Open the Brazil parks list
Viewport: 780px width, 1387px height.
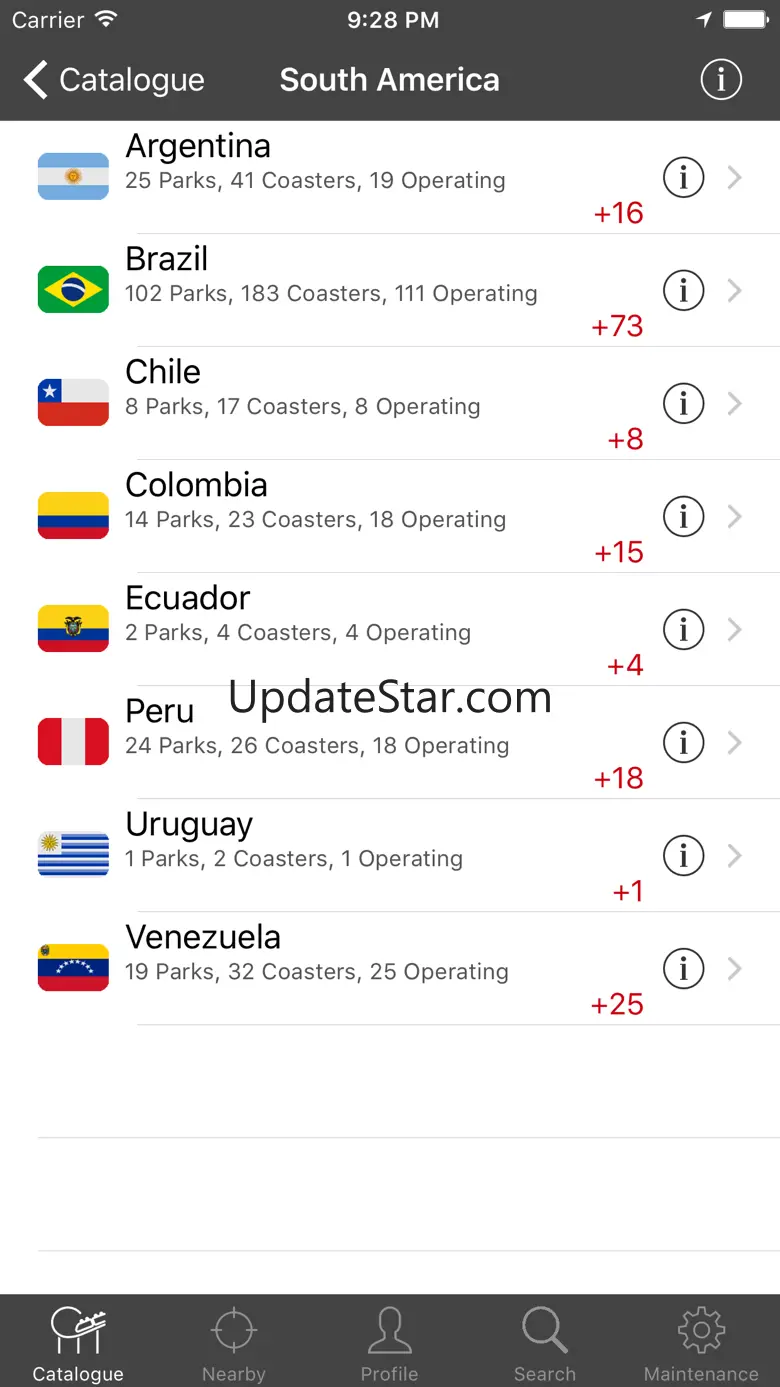390,290
